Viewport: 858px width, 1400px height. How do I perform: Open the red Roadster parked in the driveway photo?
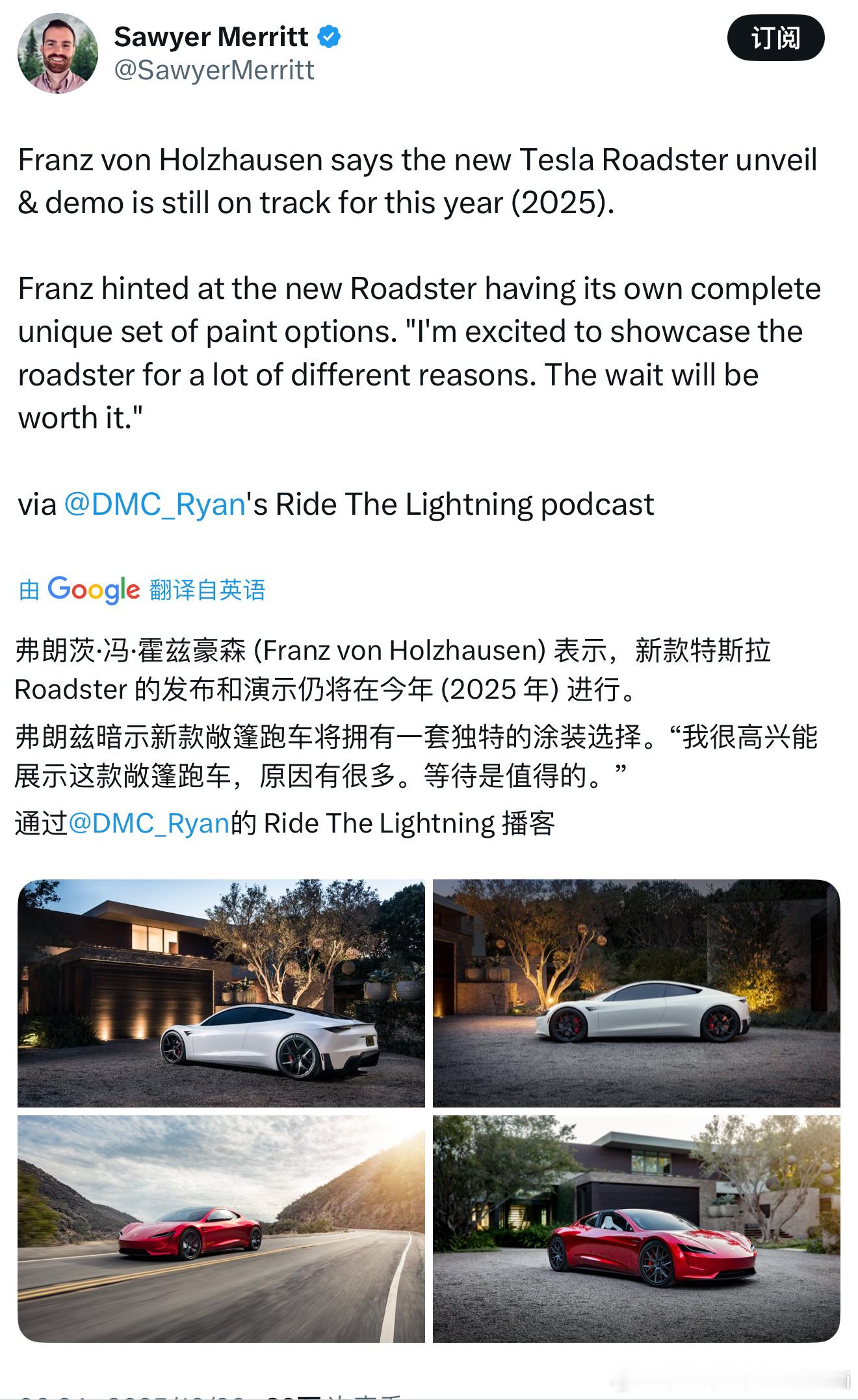[x=636, y=1228]
